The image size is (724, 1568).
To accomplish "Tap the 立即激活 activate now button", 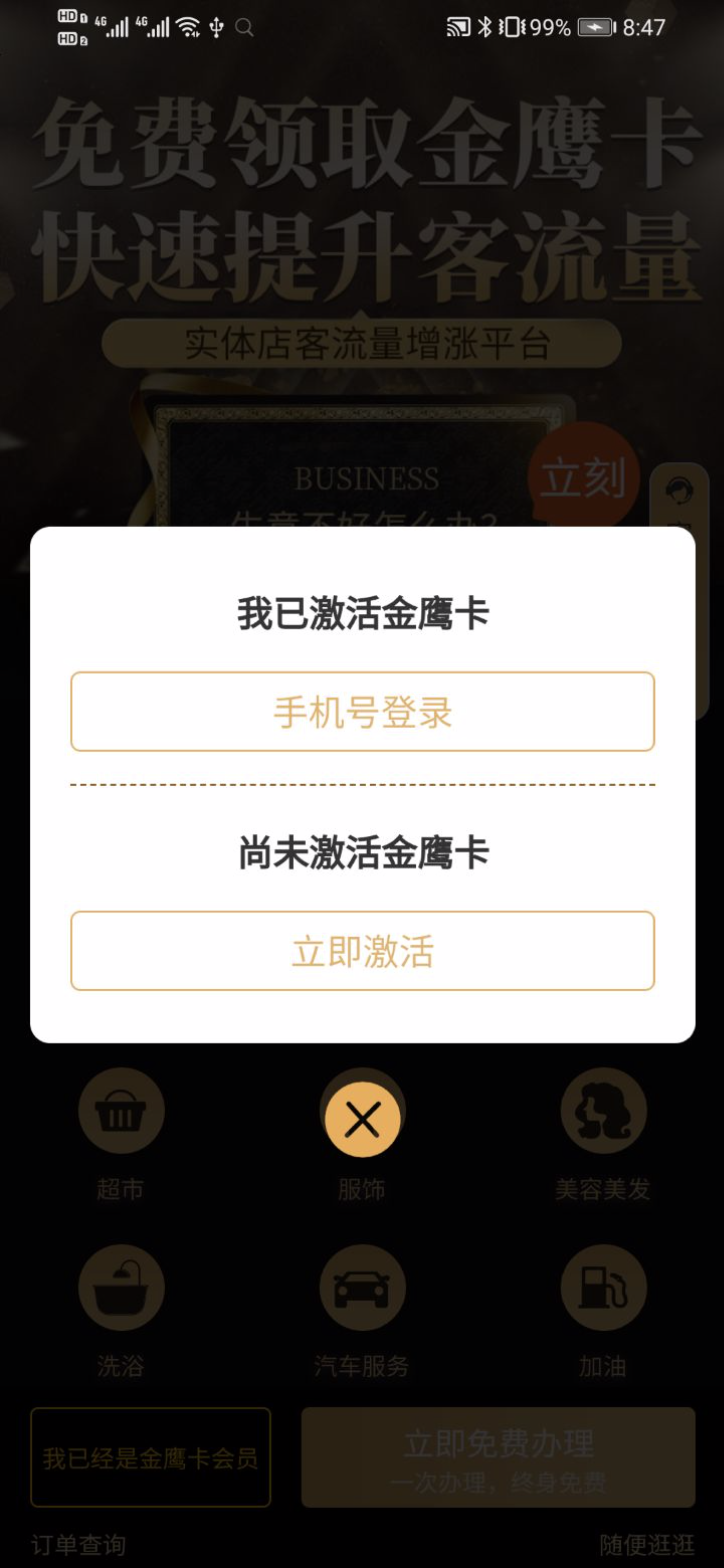I will click(362, 951).
